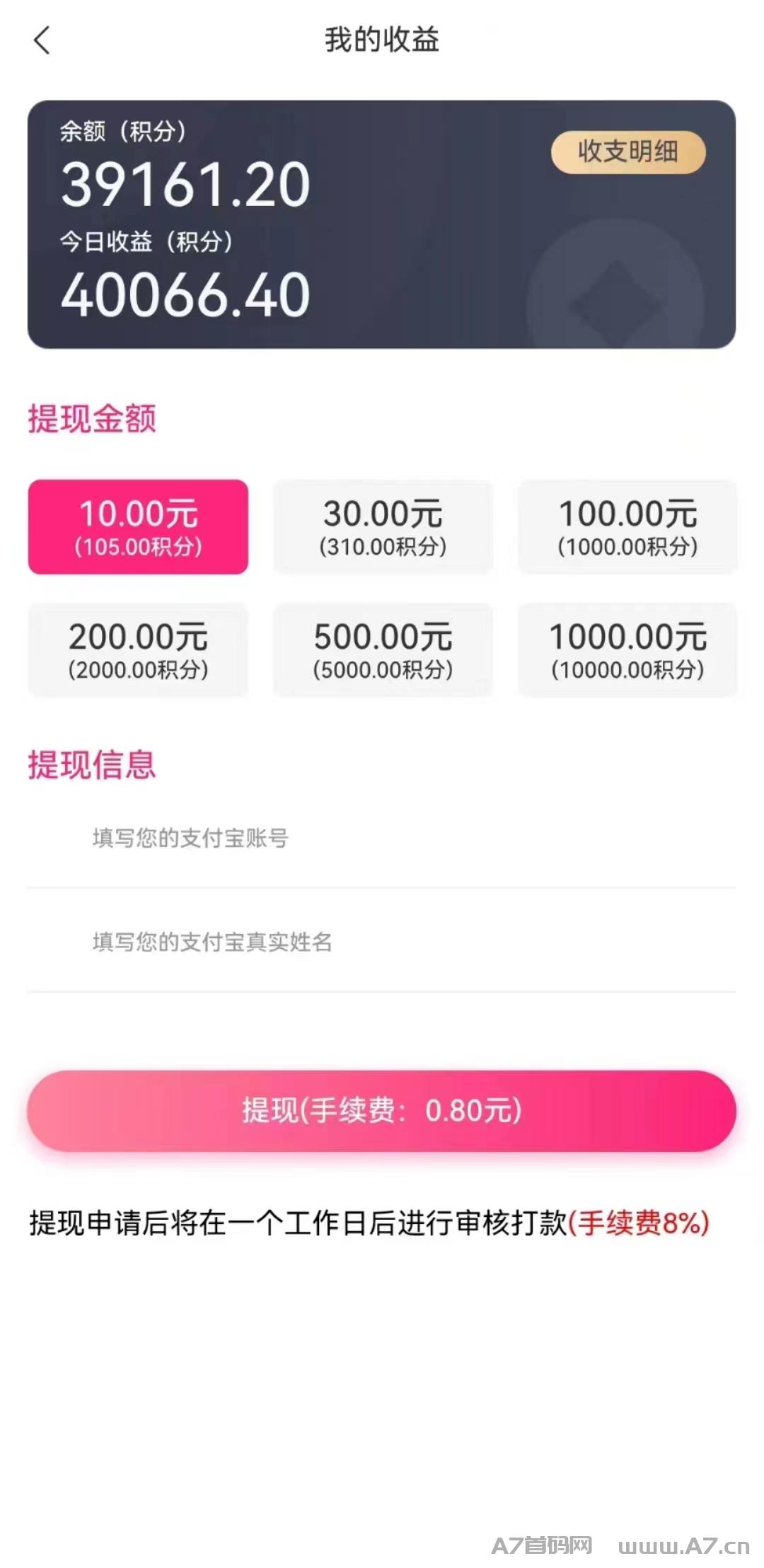
Task: Select 200.00元 as withdrawal amount
Action: [x=138, y=650]
